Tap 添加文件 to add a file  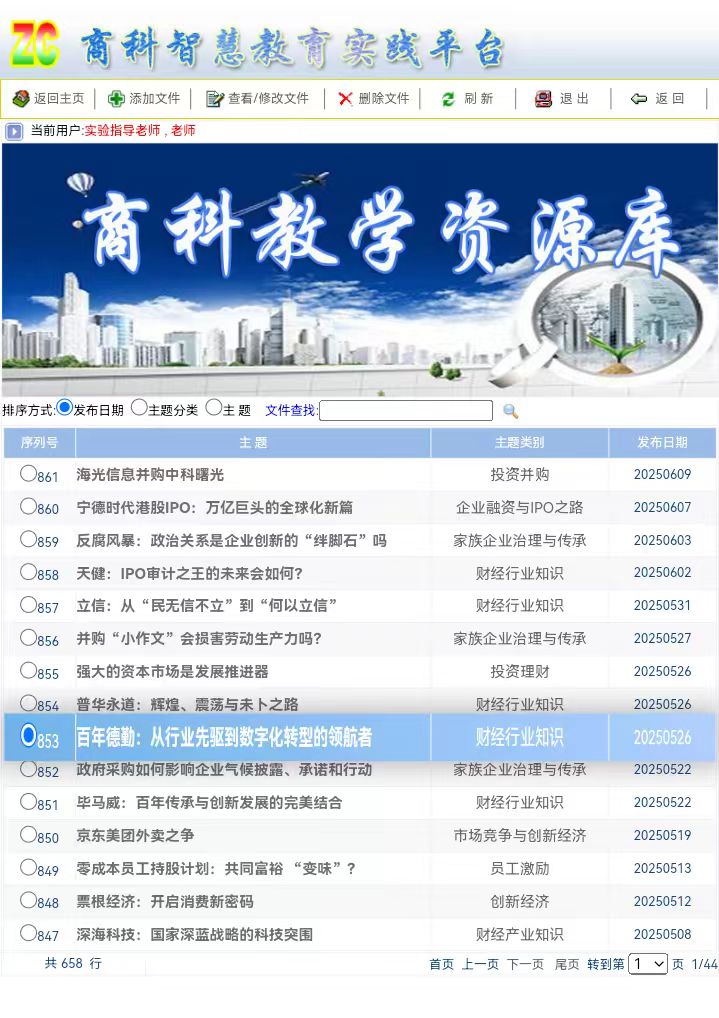(144, 98)
